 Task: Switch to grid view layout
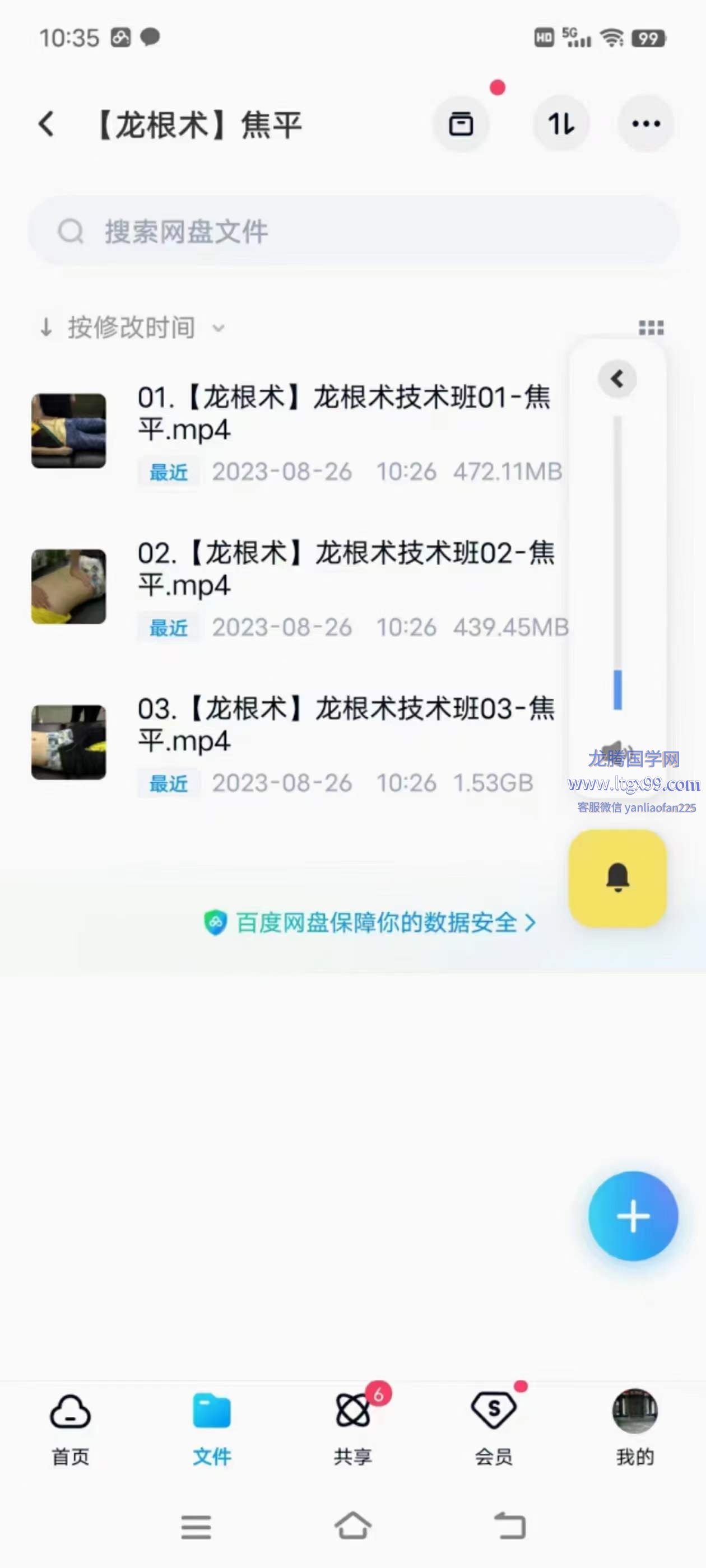tap(651, 328)
